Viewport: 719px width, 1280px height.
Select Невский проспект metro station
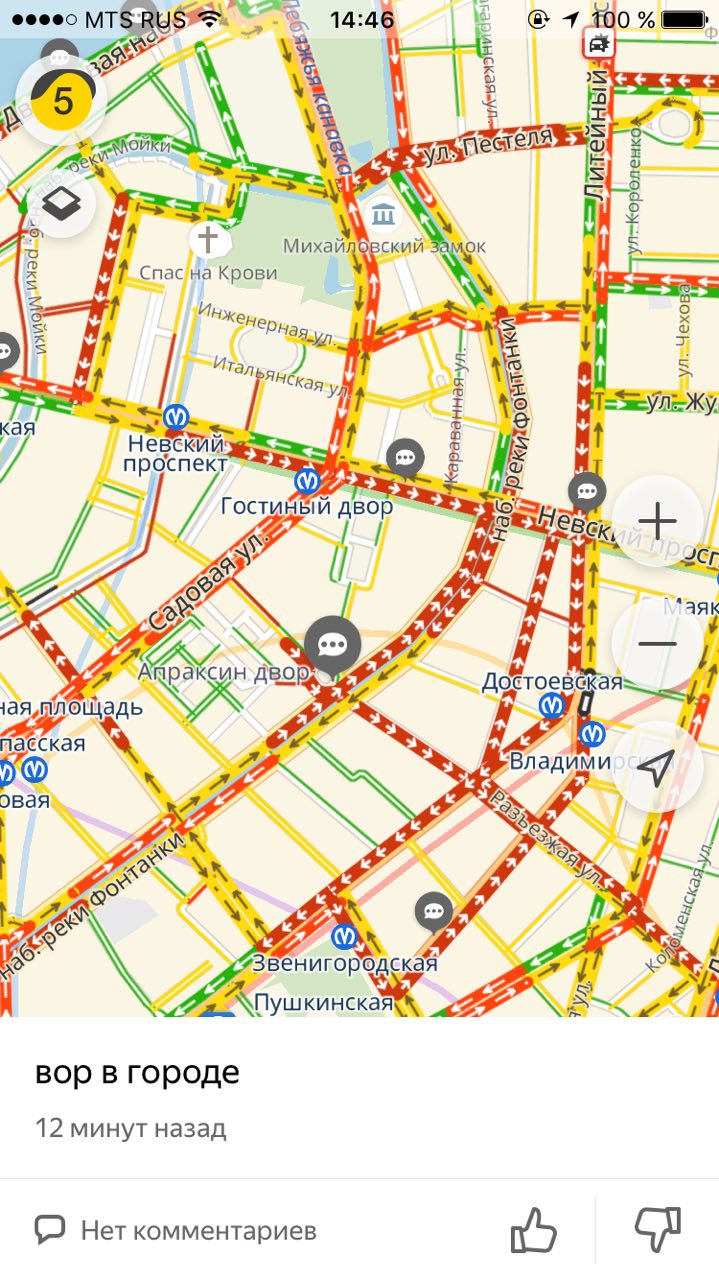tap(177, 416)
